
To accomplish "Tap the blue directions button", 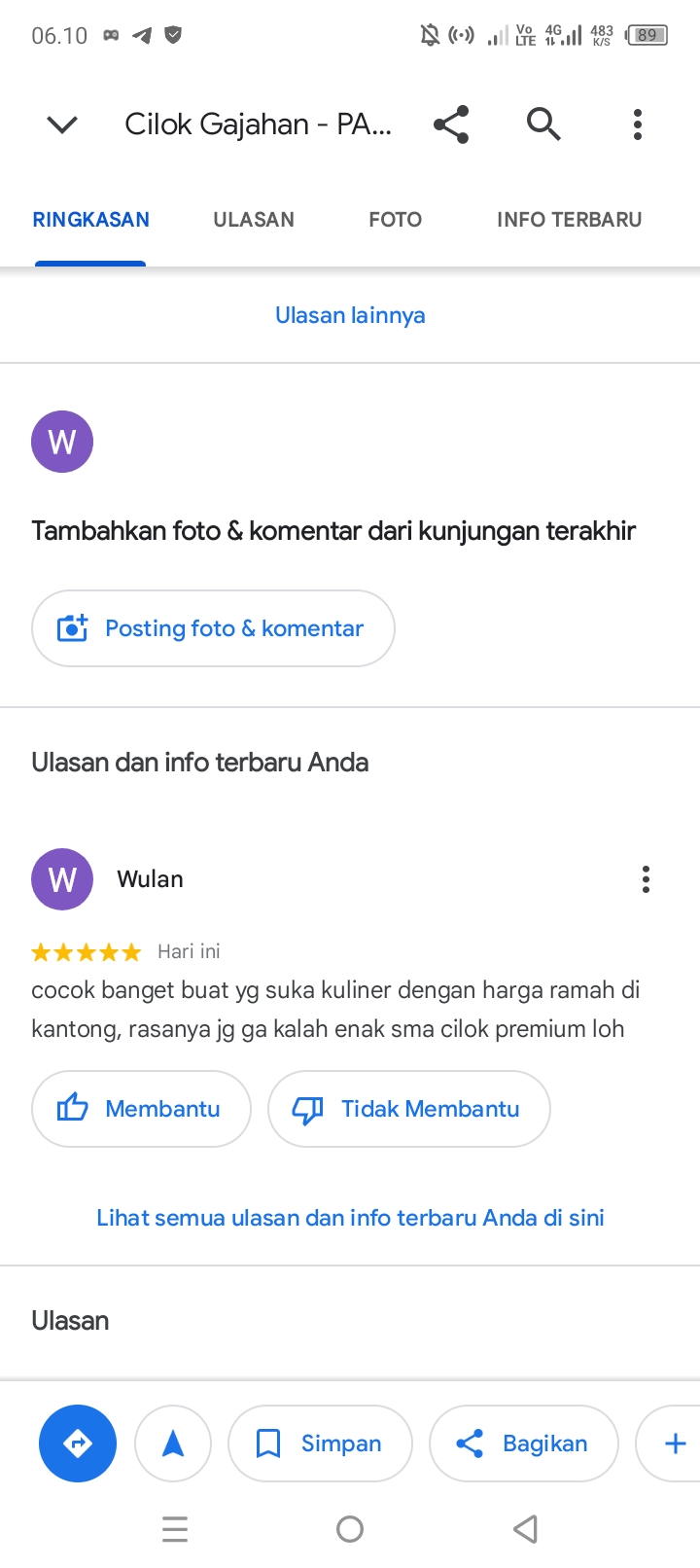I will 78,1443.
